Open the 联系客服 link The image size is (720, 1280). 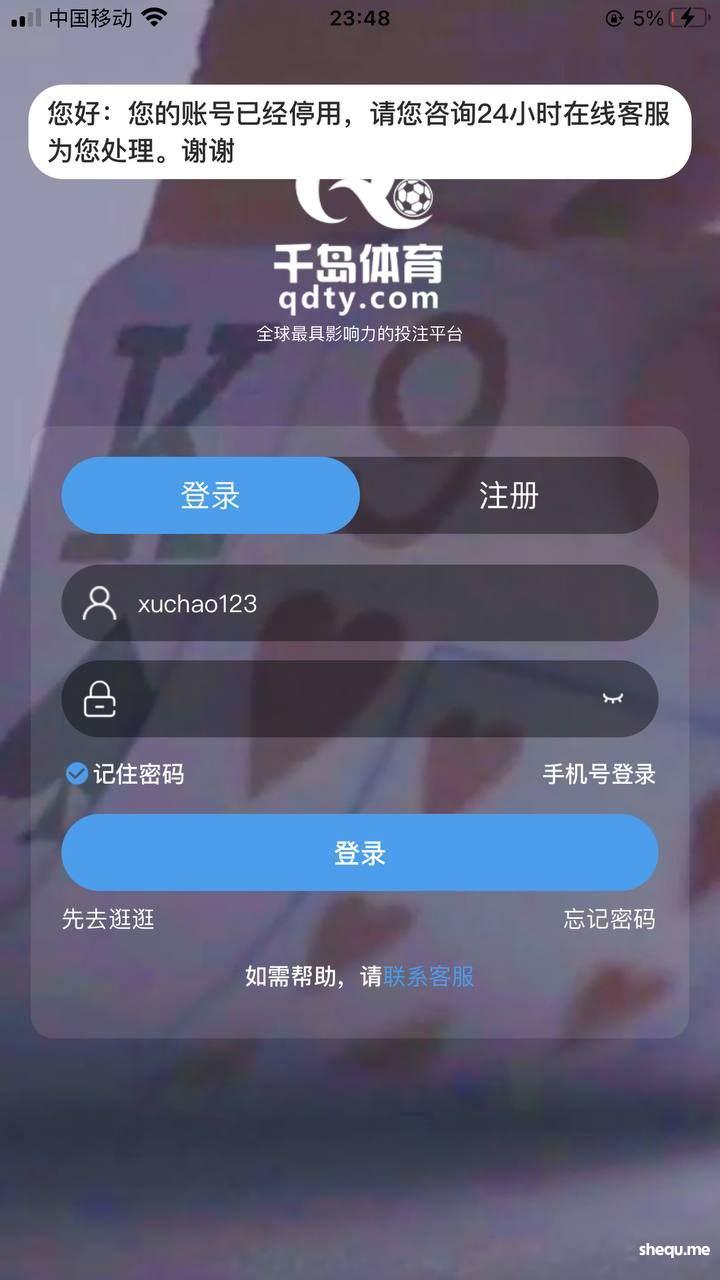pos(429,976)
